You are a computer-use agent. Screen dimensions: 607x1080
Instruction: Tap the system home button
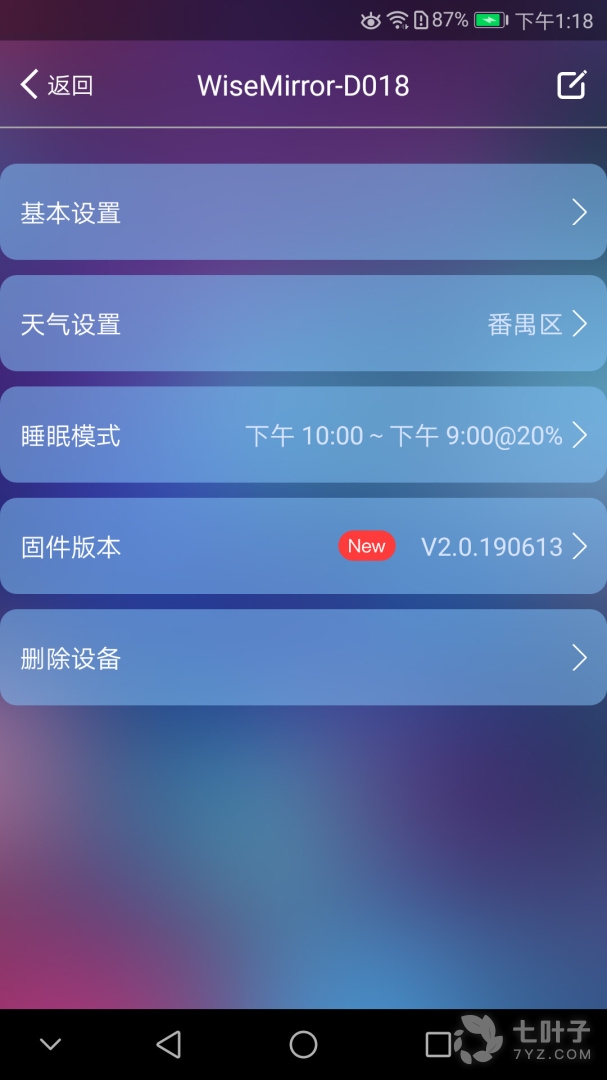pos(303,1045)
